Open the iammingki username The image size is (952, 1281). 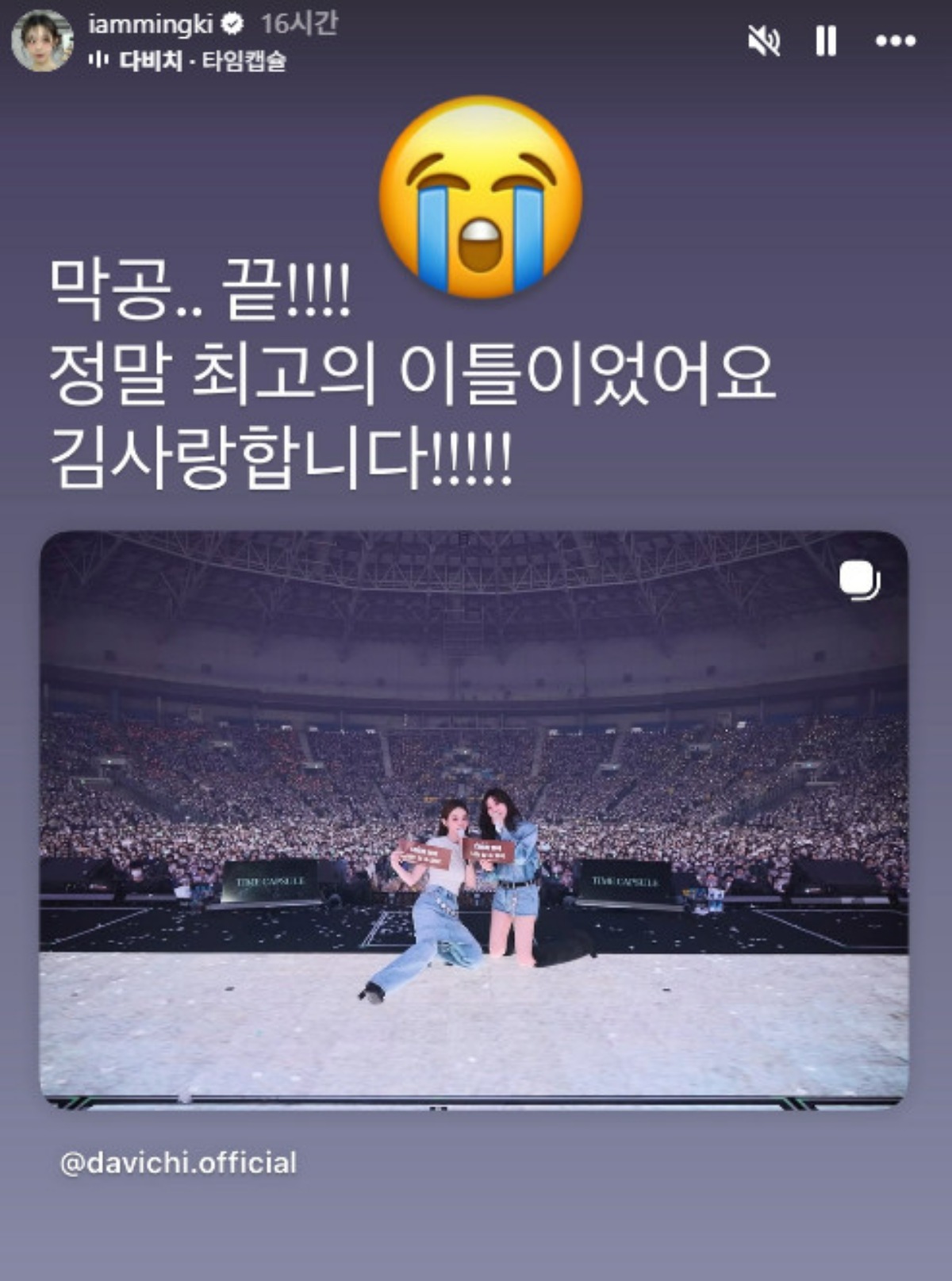[150, 25]
